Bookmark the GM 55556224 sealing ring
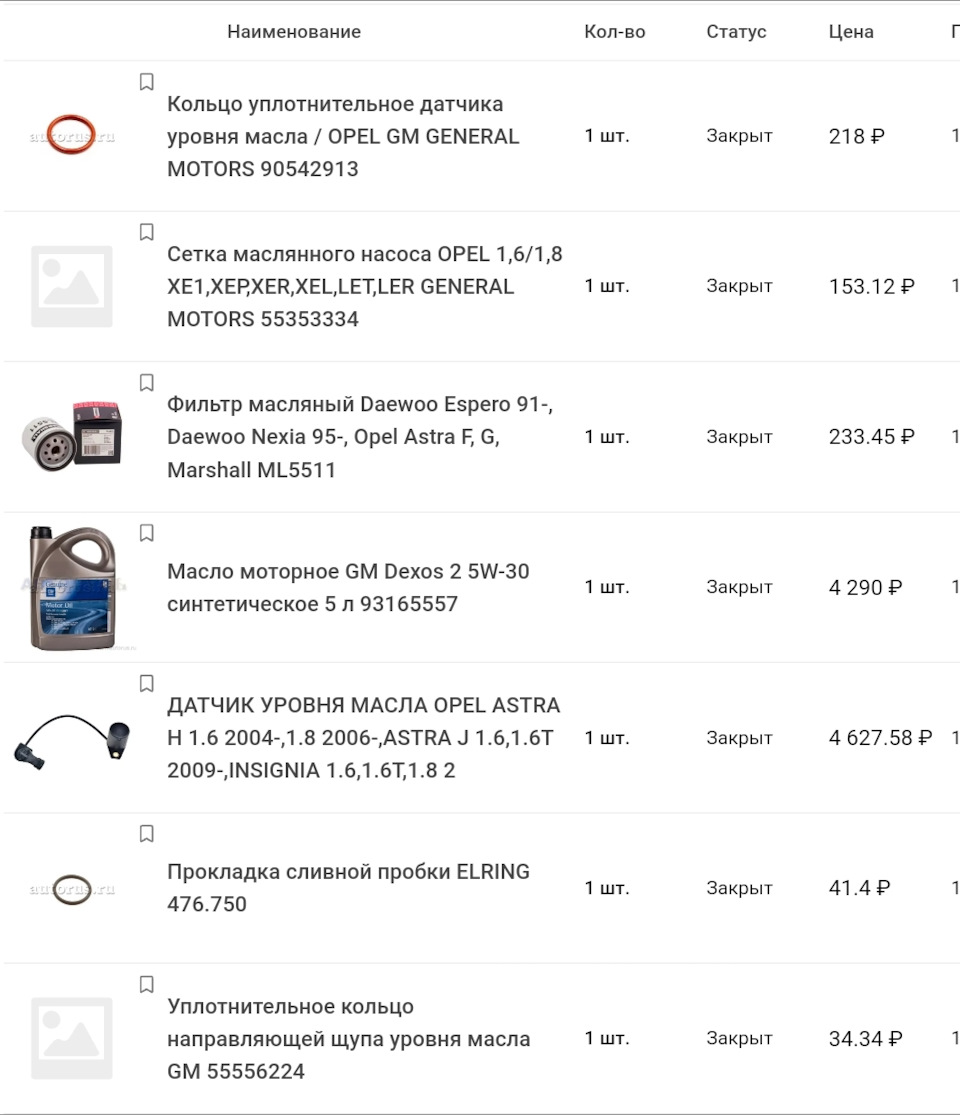The width and height of the screenshot is (960, 1115). [147, 983]
